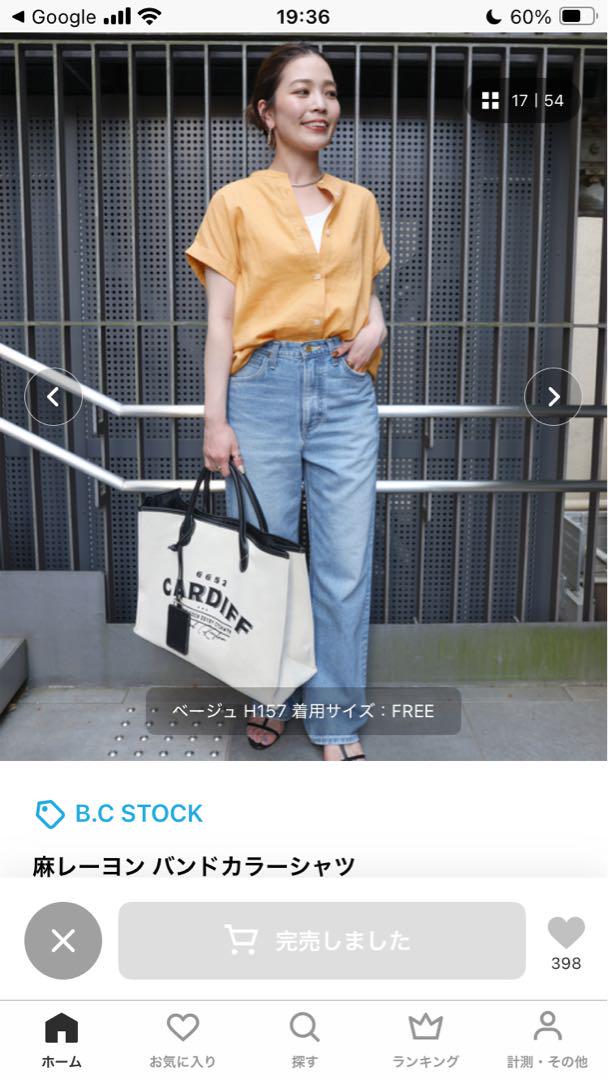Close the product page with X button

(63, 940)
